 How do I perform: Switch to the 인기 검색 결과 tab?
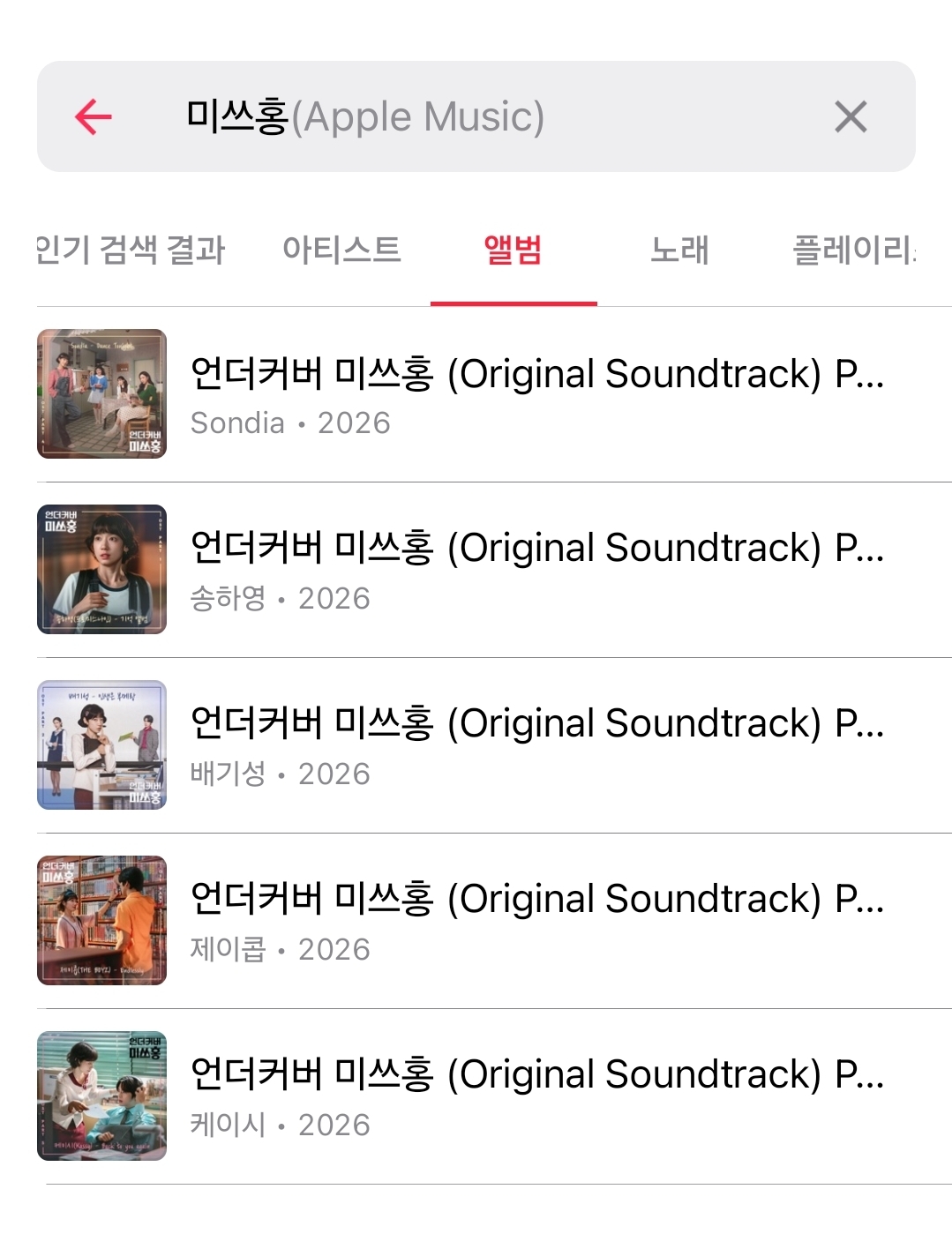point(131,250)
